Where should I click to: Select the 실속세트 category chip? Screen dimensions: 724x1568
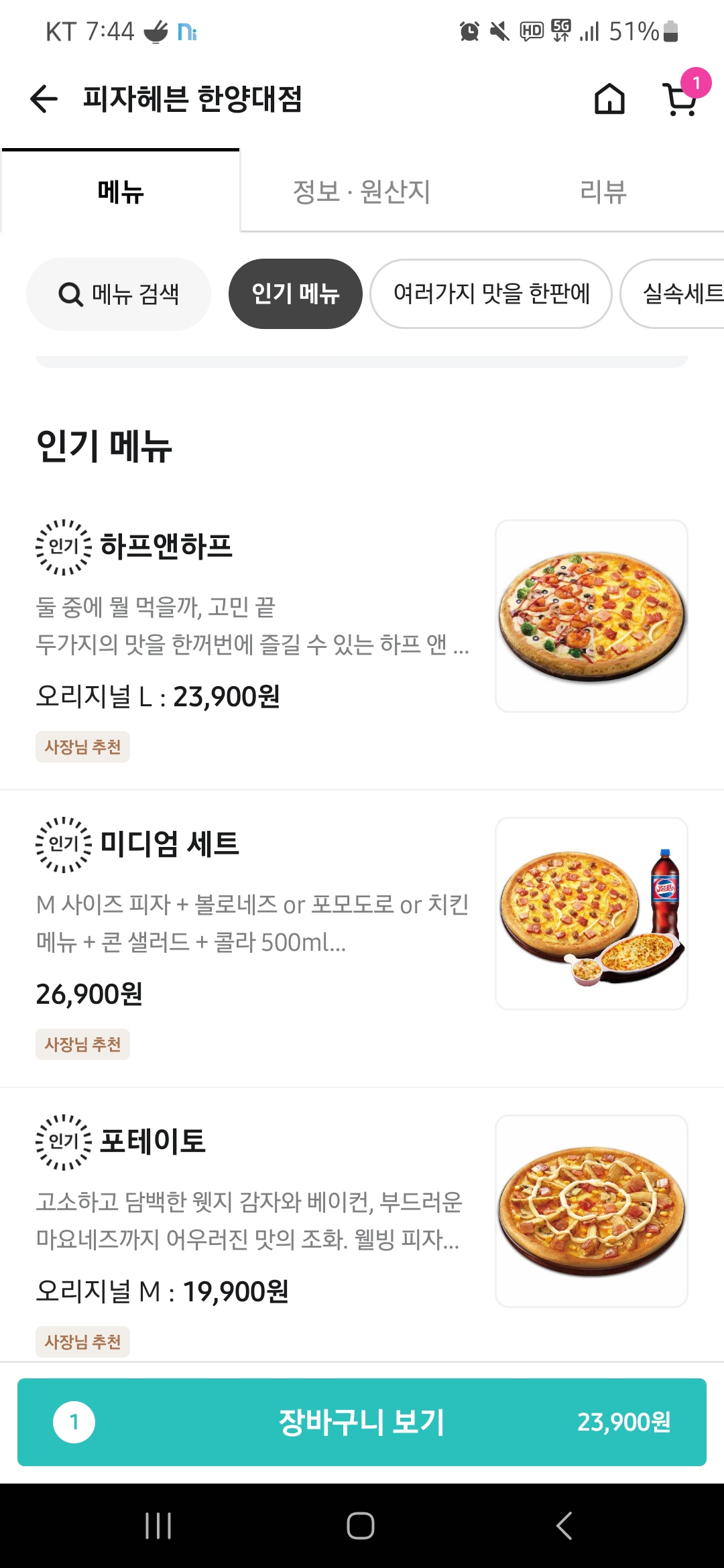(677, 294)
